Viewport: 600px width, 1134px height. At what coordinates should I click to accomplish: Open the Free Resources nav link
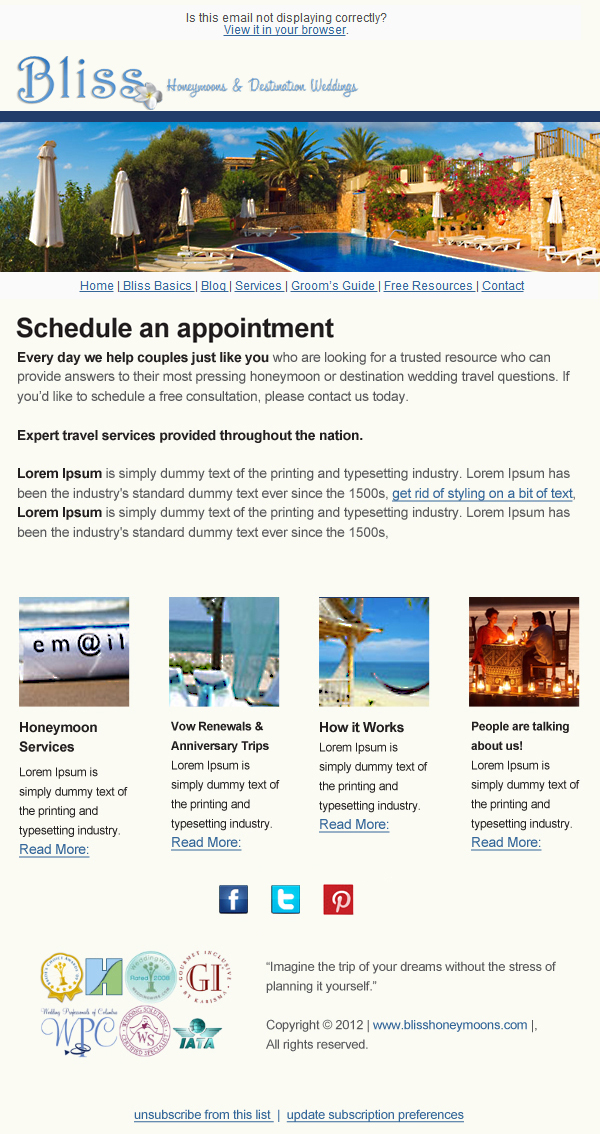click(428, 286)
